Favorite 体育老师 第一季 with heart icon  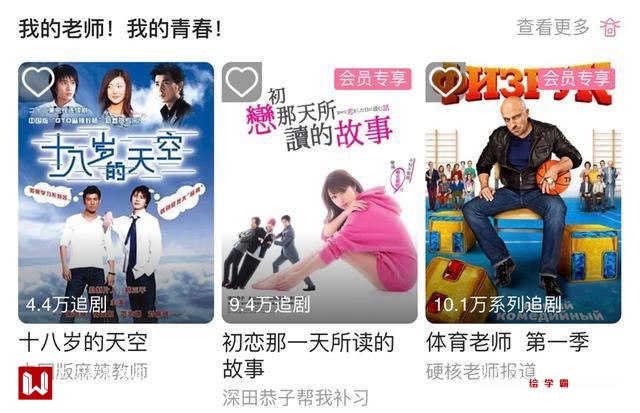tap(444, 81)
